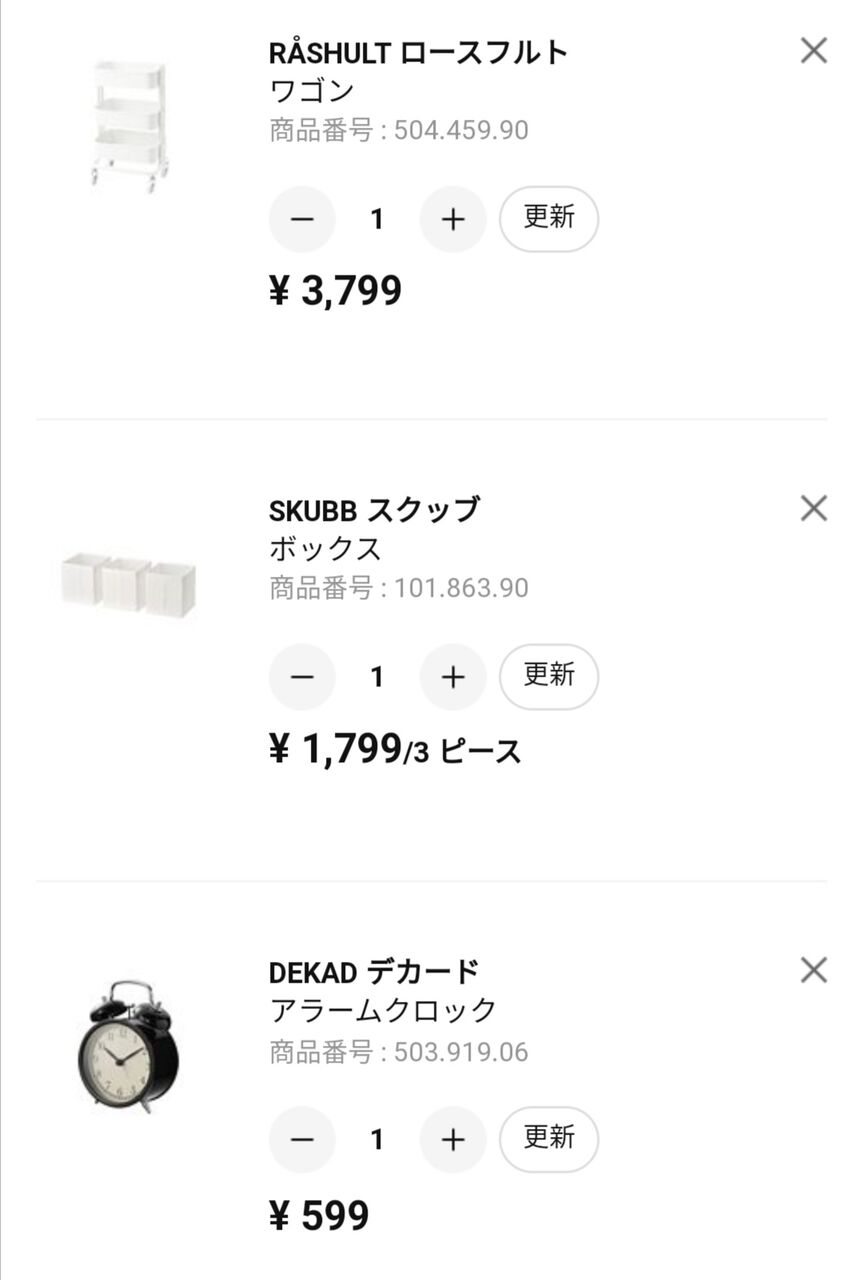Increase quantity of DEKAD アラームクロック
Screen dimensions: 863x1280
[452, 1139]
